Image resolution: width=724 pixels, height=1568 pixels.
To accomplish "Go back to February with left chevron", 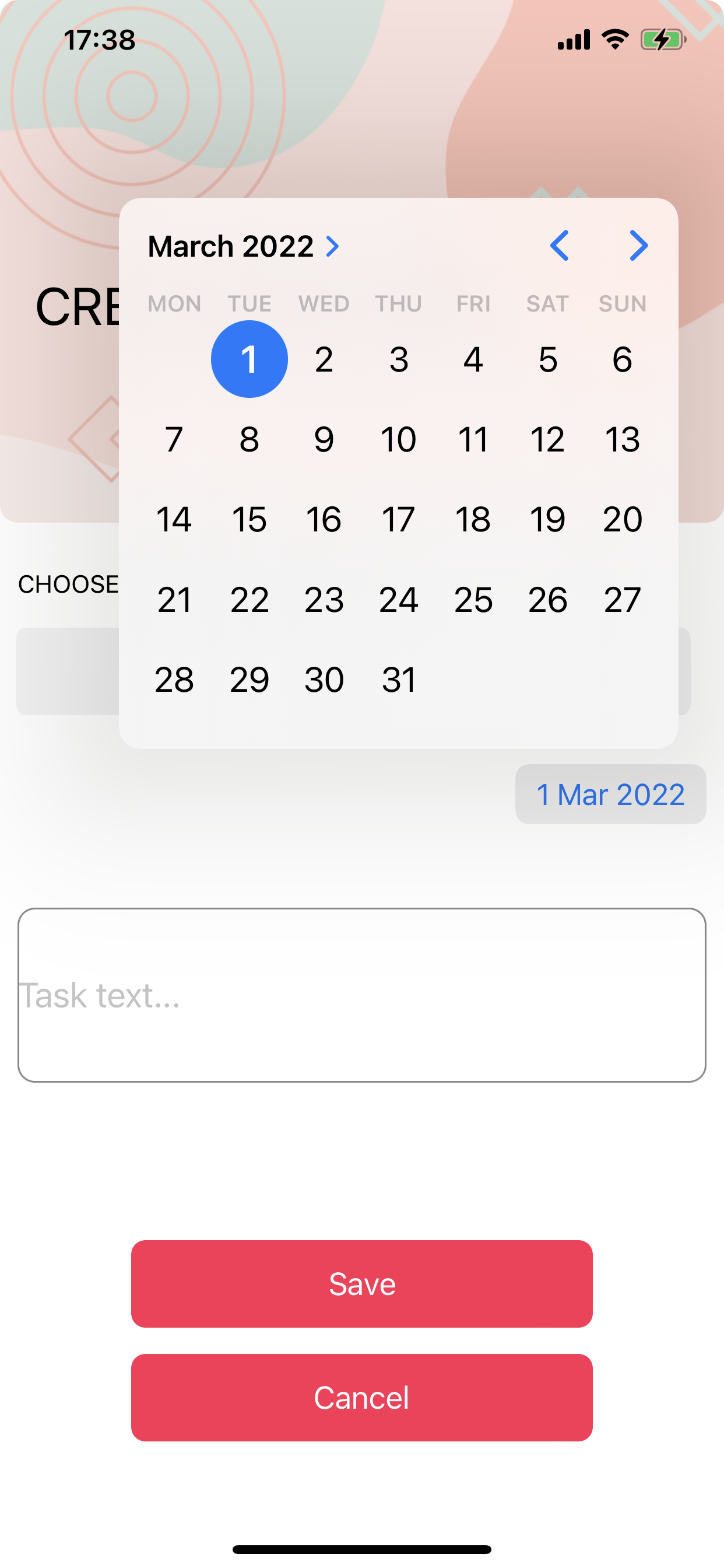I will 561,246.
